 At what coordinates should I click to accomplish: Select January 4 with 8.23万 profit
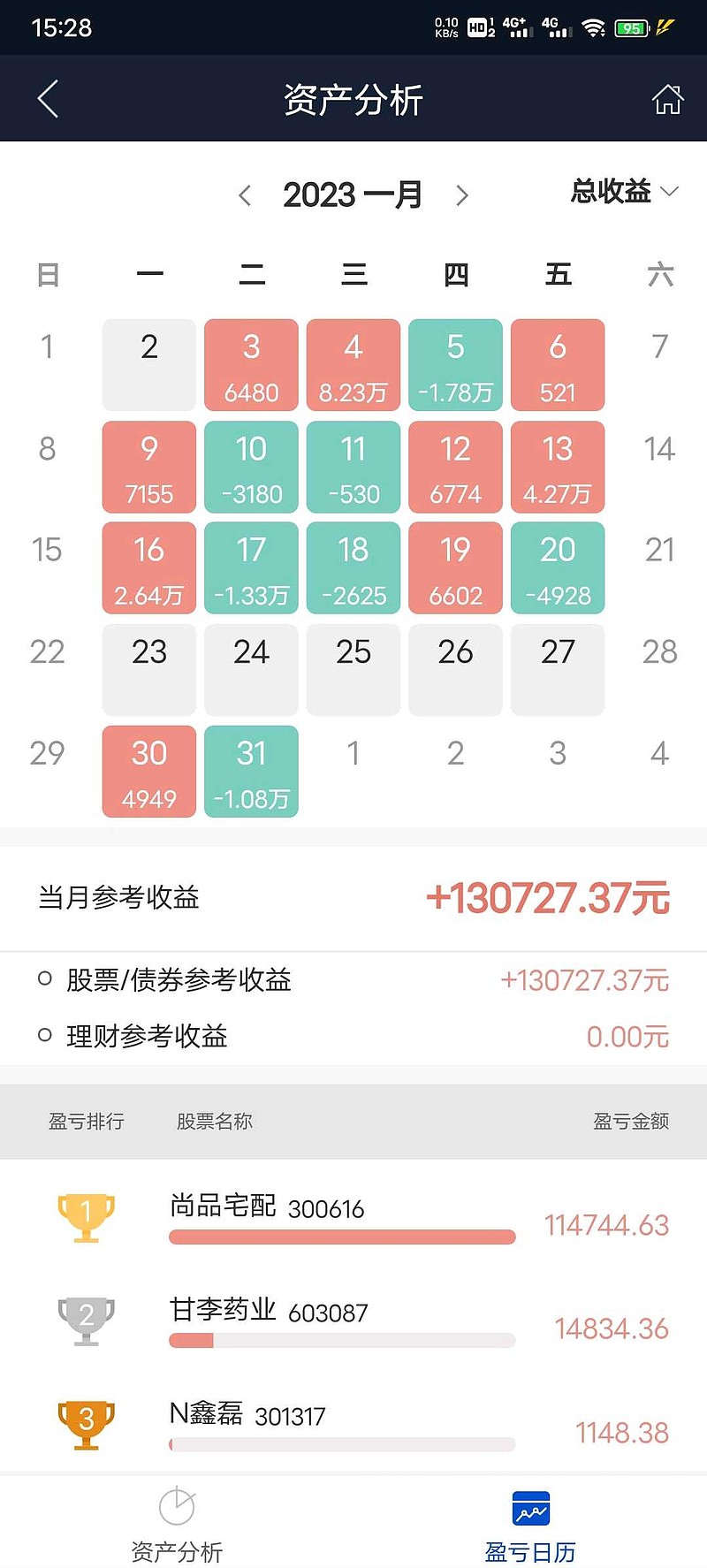pyautogui.click(x=353, y=365)
